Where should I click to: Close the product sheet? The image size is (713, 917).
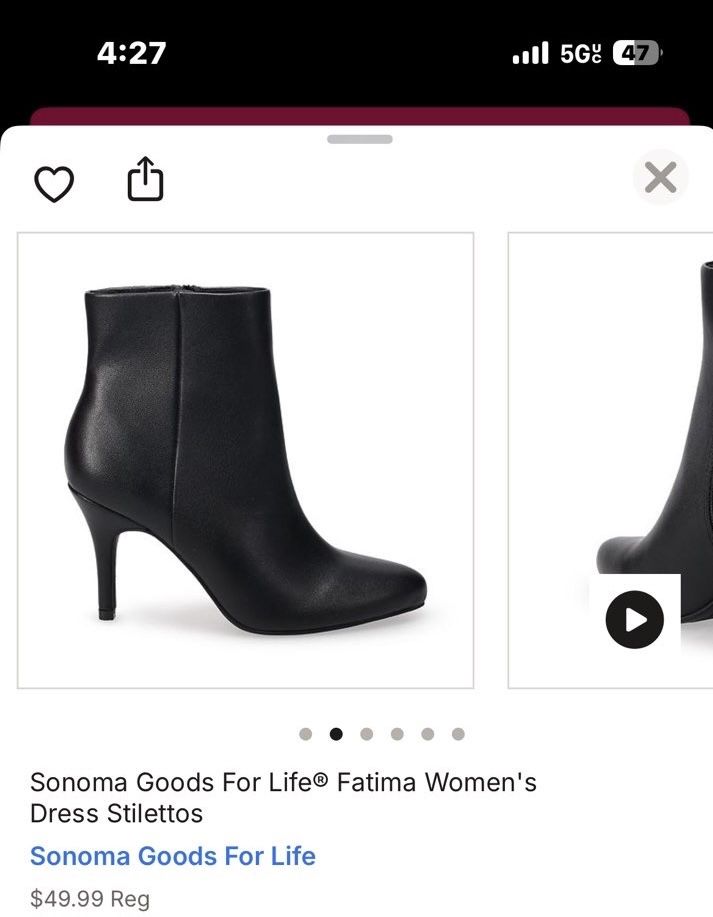[x=660, y=178]
